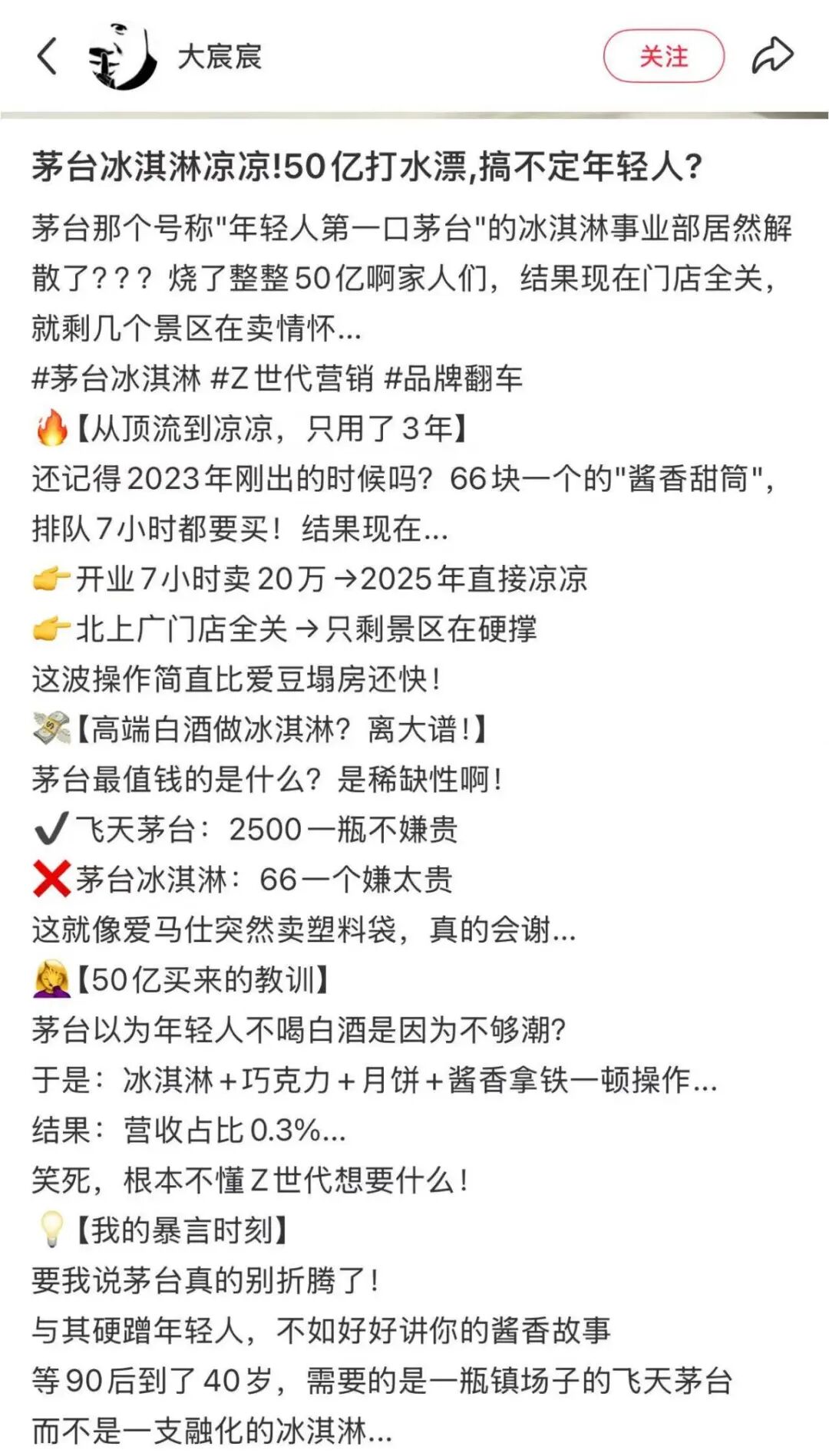Click the line mentioning 酱香甜筒
The width and height of the screenshot is (829, 1456).
(x=399, y=481)
